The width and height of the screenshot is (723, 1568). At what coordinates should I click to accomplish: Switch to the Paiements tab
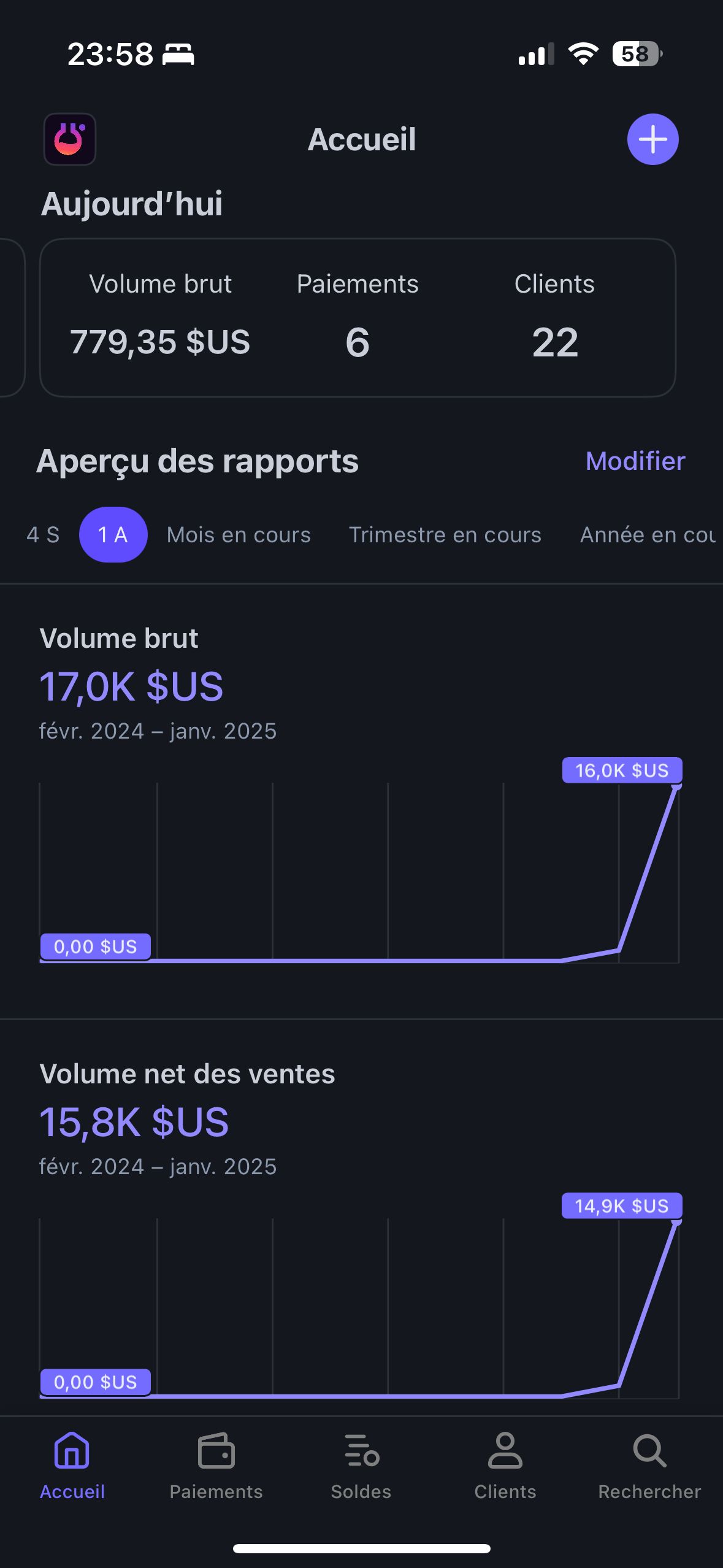[216, 1466]
